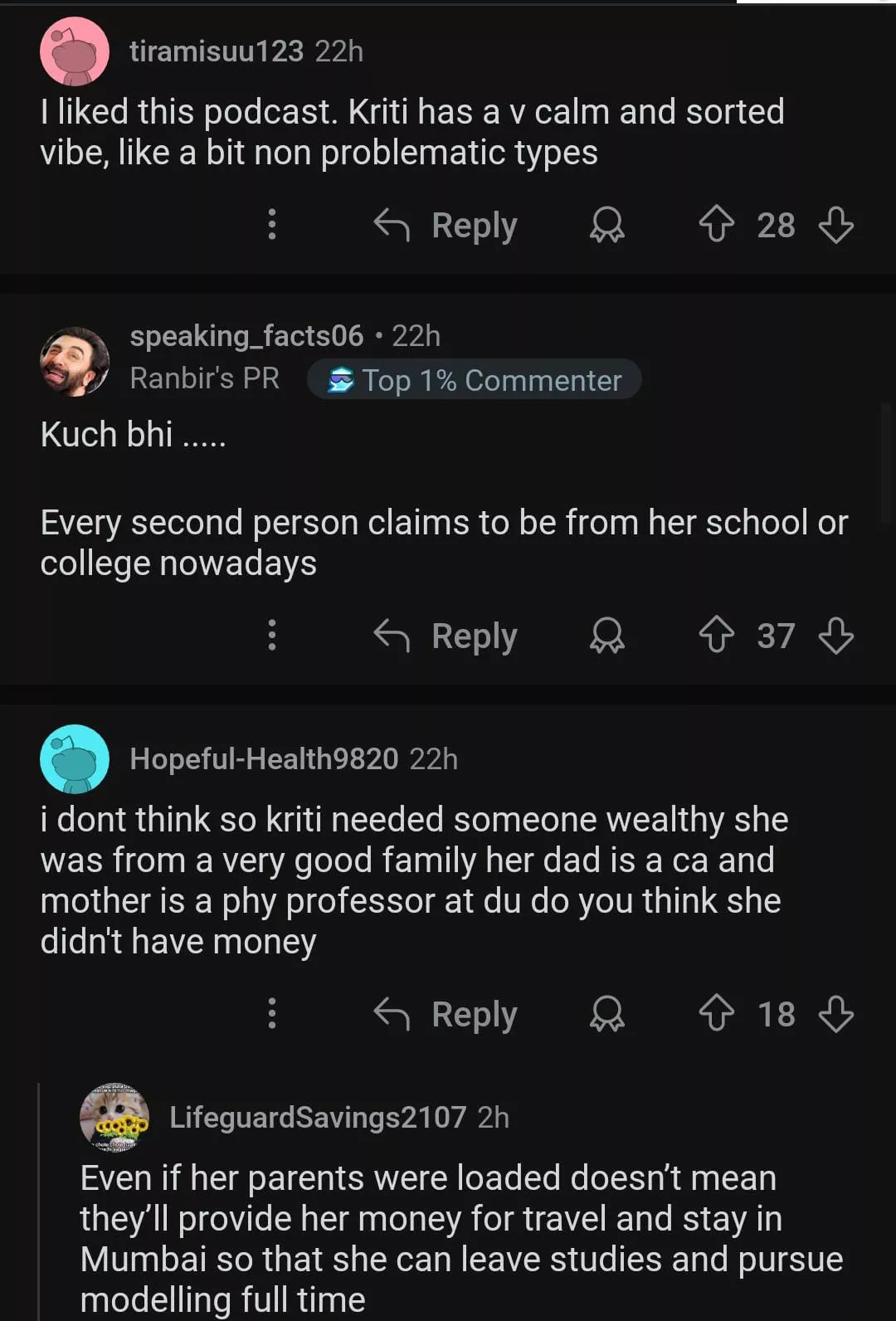Give award to tiramisuu123's comment
This screenshot has width=896, height=1321.
[x=606, y=225]
